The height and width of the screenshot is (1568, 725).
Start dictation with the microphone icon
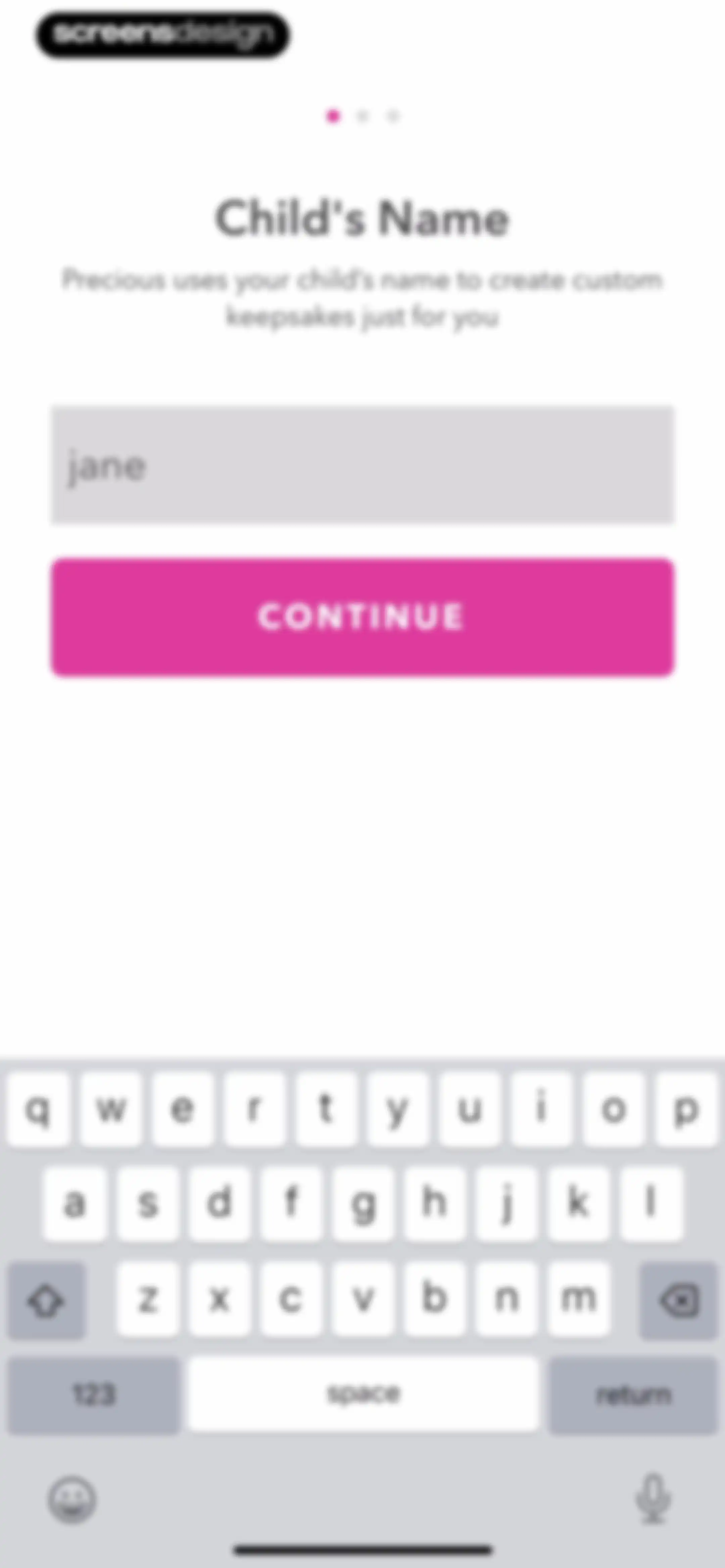click(x=653, y=1498)
